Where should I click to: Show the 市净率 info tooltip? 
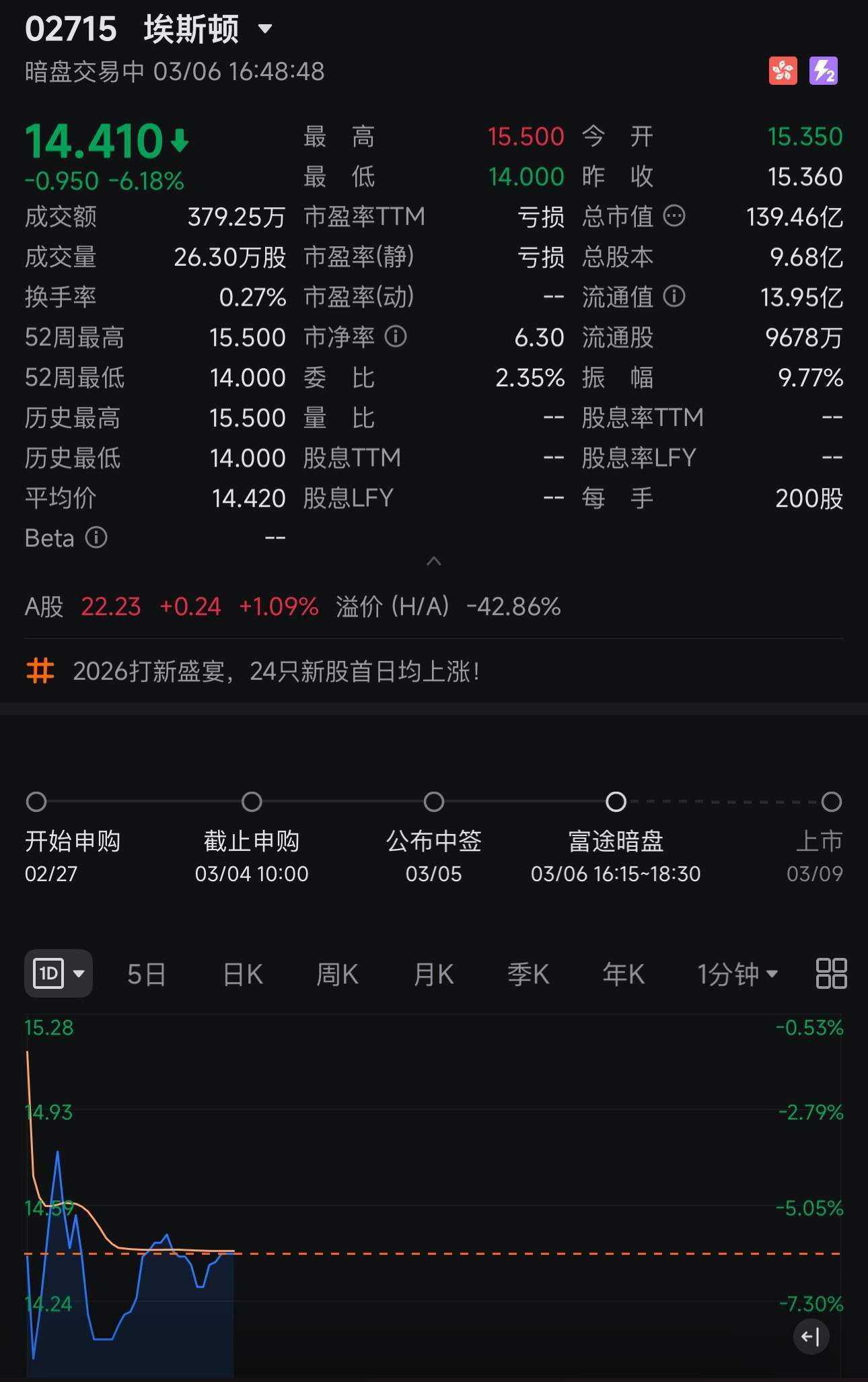pos(396,337)
